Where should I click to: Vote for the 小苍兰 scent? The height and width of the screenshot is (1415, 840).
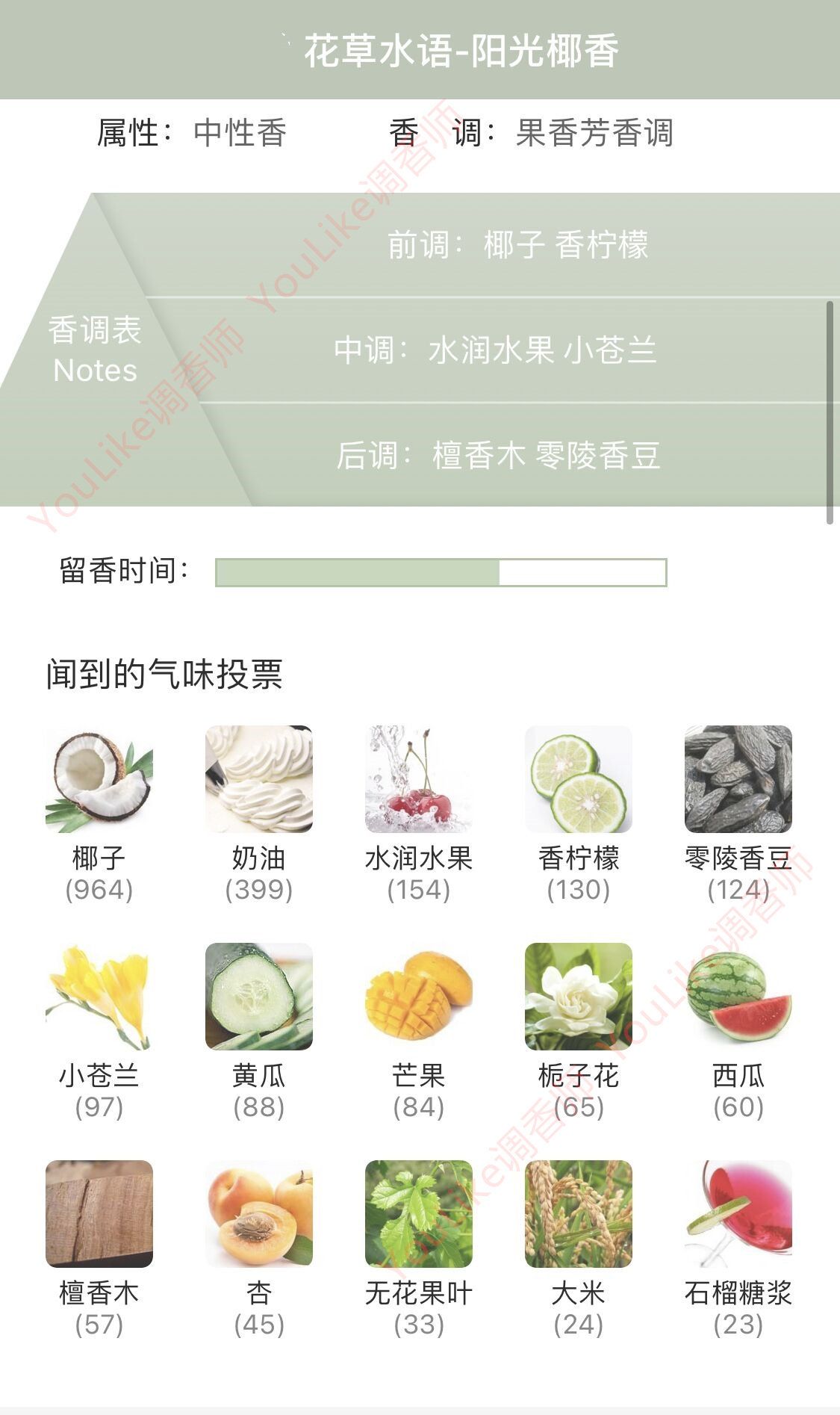[99, 997]
